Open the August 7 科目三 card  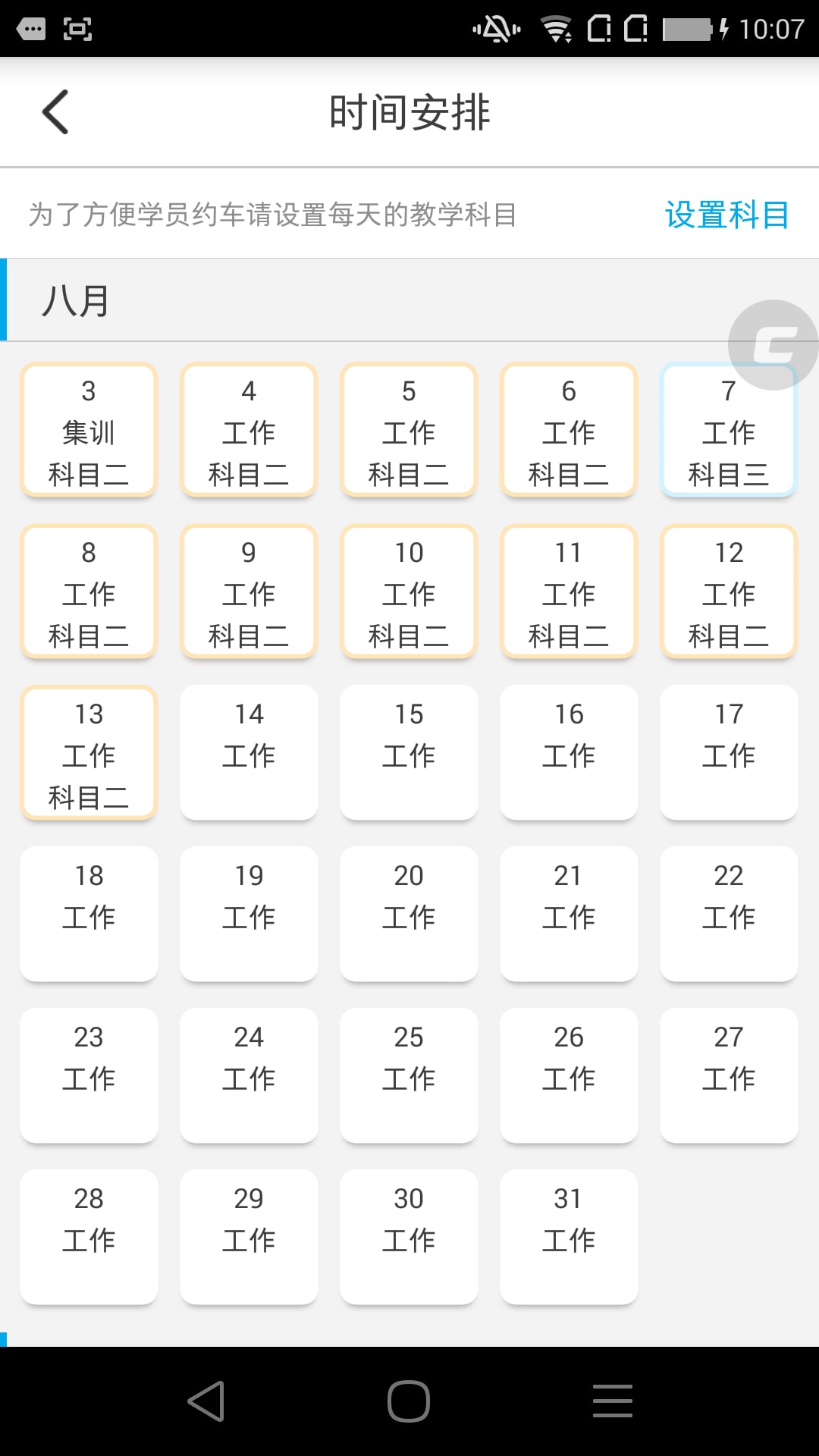[x=729, y=430]
